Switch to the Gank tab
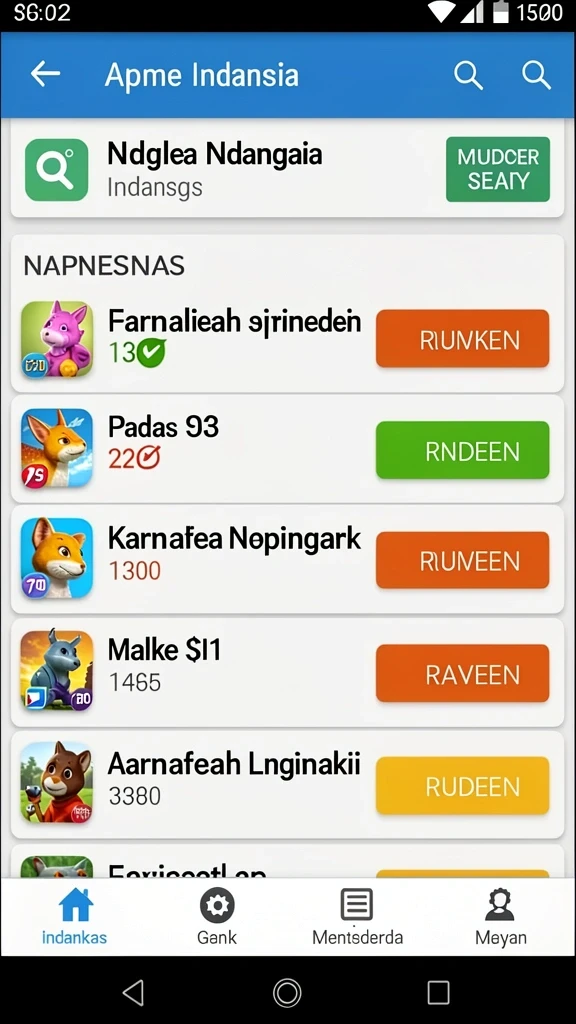Viewport: 576px width, 1024px height. coord(217,917)
